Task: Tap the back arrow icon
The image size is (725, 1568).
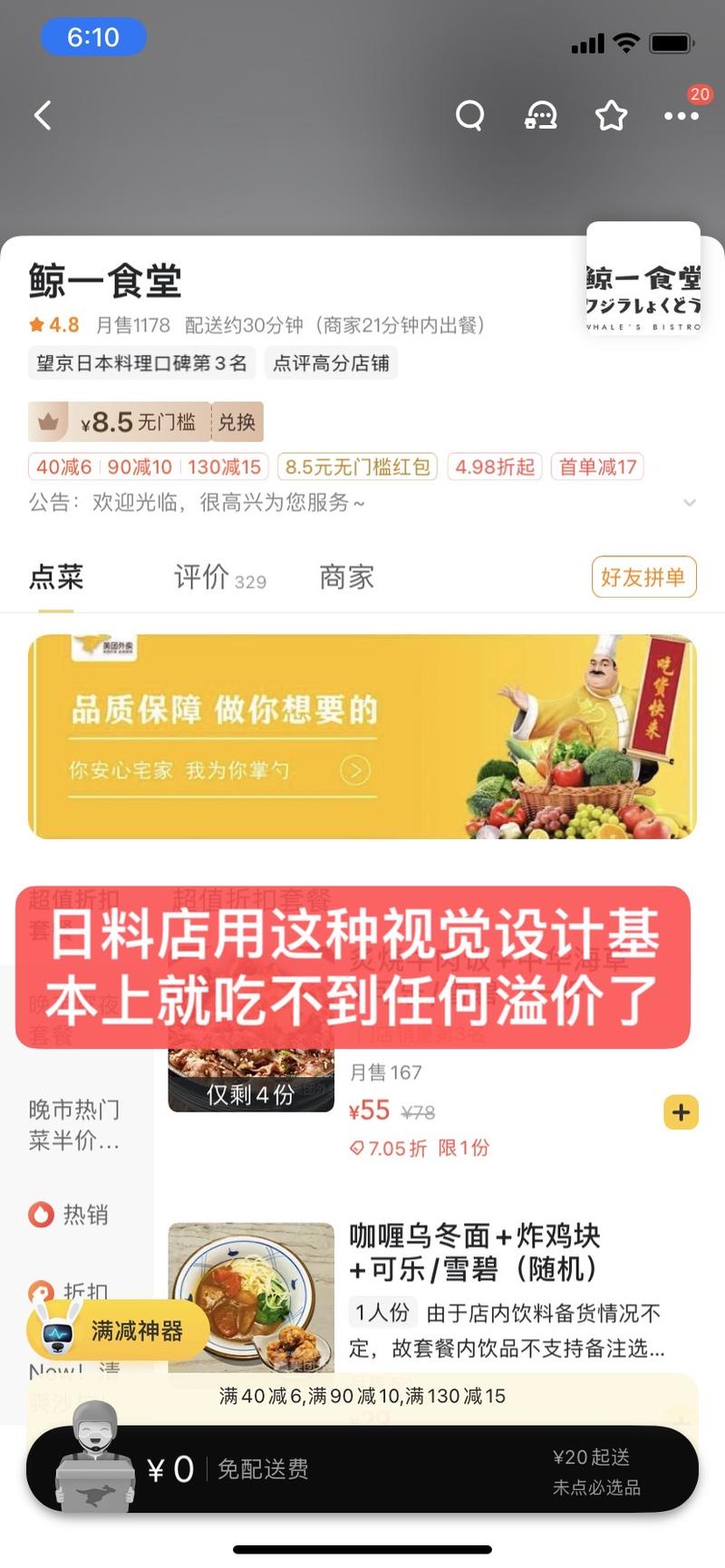Action: point(43,115)
